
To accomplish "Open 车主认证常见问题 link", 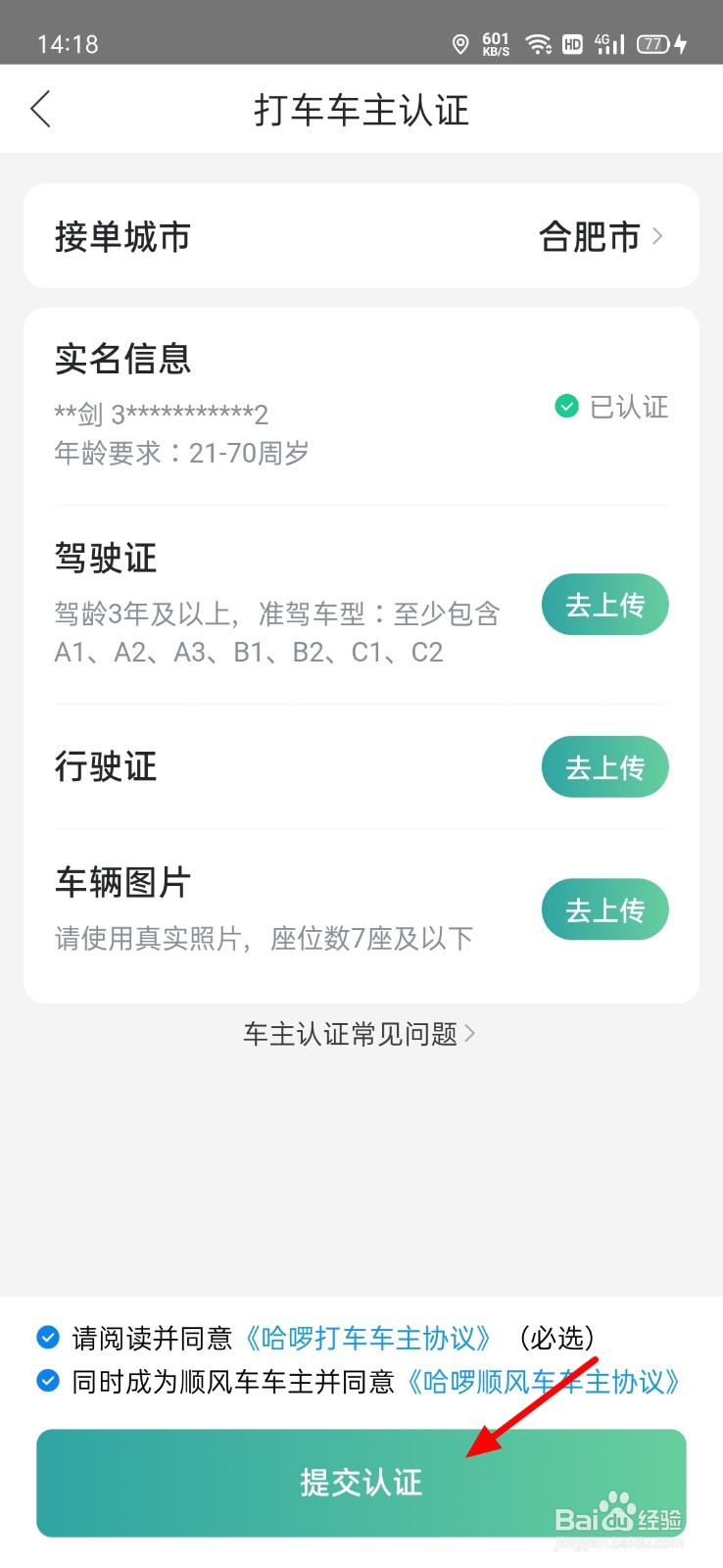I will [361, 1034].
